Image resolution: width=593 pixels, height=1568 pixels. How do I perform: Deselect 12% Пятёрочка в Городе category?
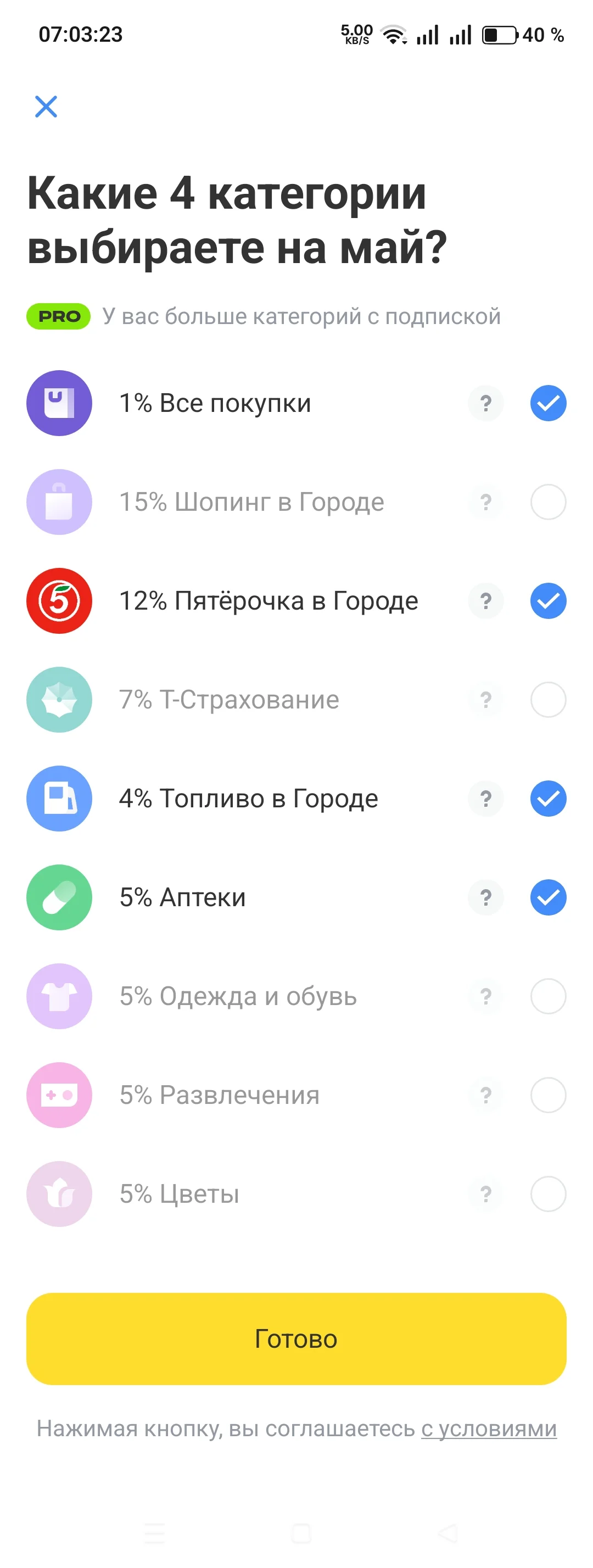coord(548,601)
